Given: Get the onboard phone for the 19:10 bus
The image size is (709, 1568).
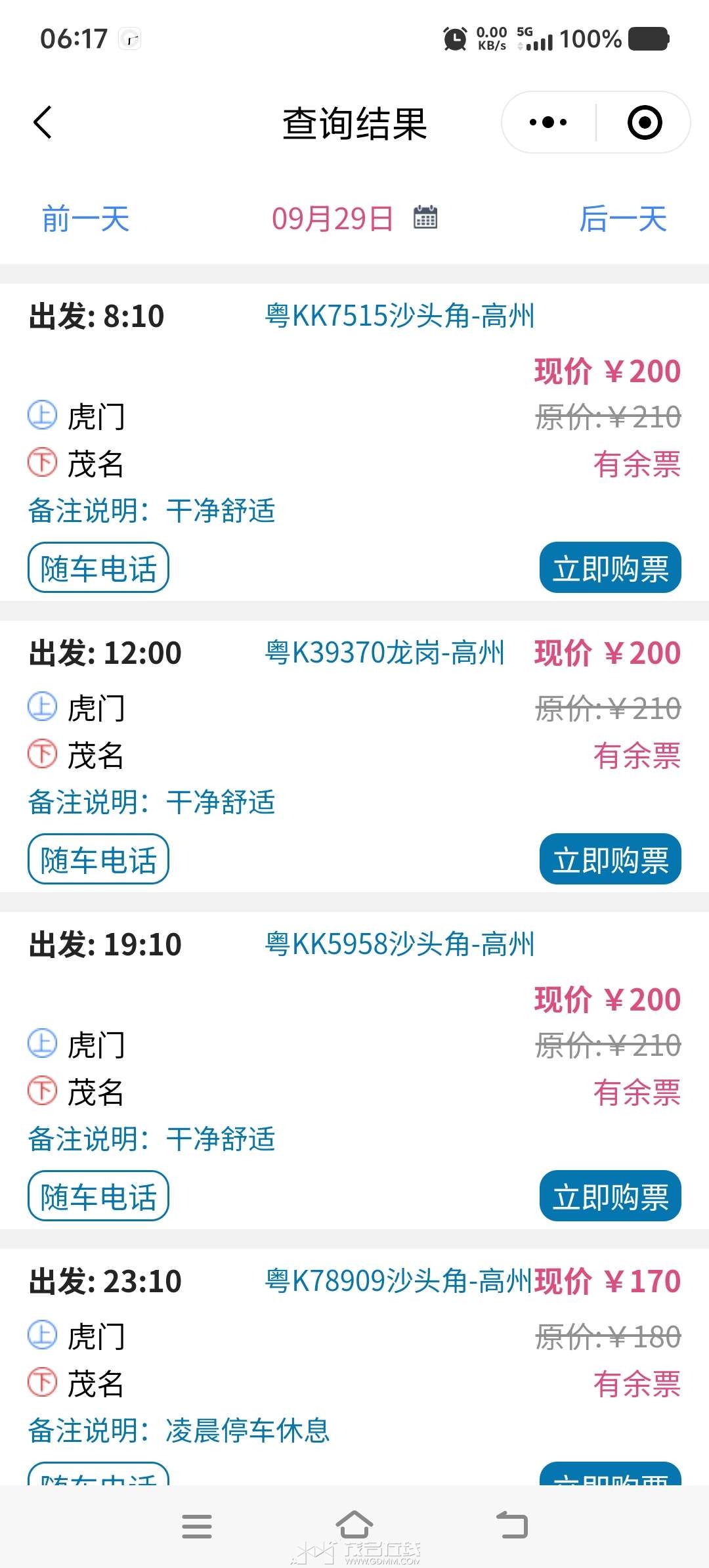Looking at the screenshot, I should coord(98,1196).
